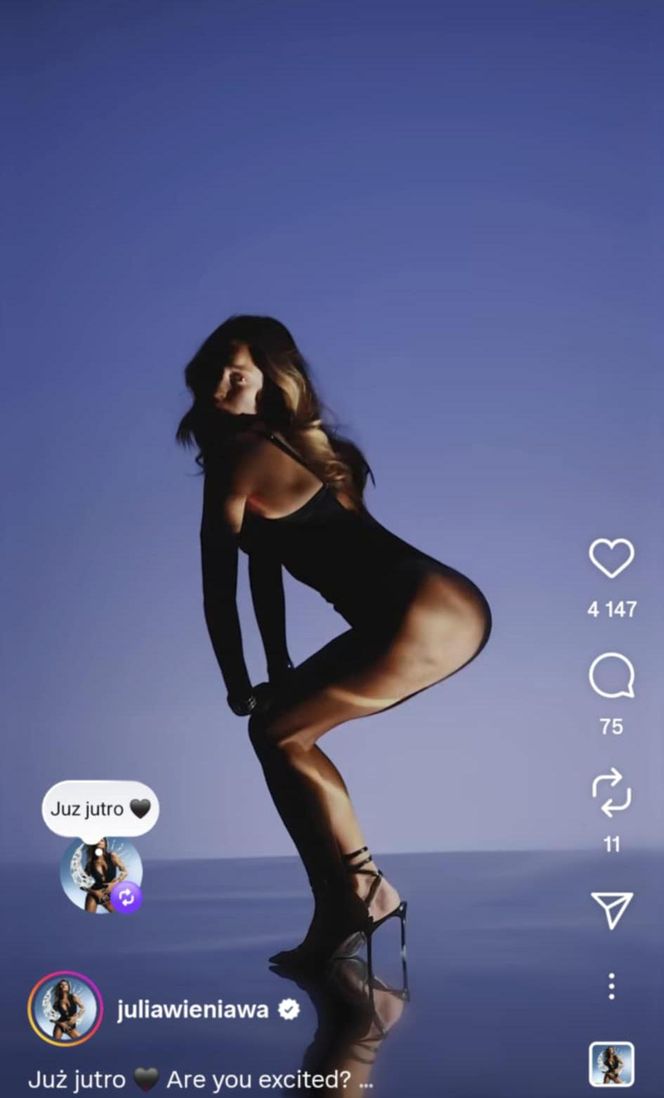Open the audio thumbnail at bottom right
This screenshot has width=664, height=1098.
(611, 1064)
